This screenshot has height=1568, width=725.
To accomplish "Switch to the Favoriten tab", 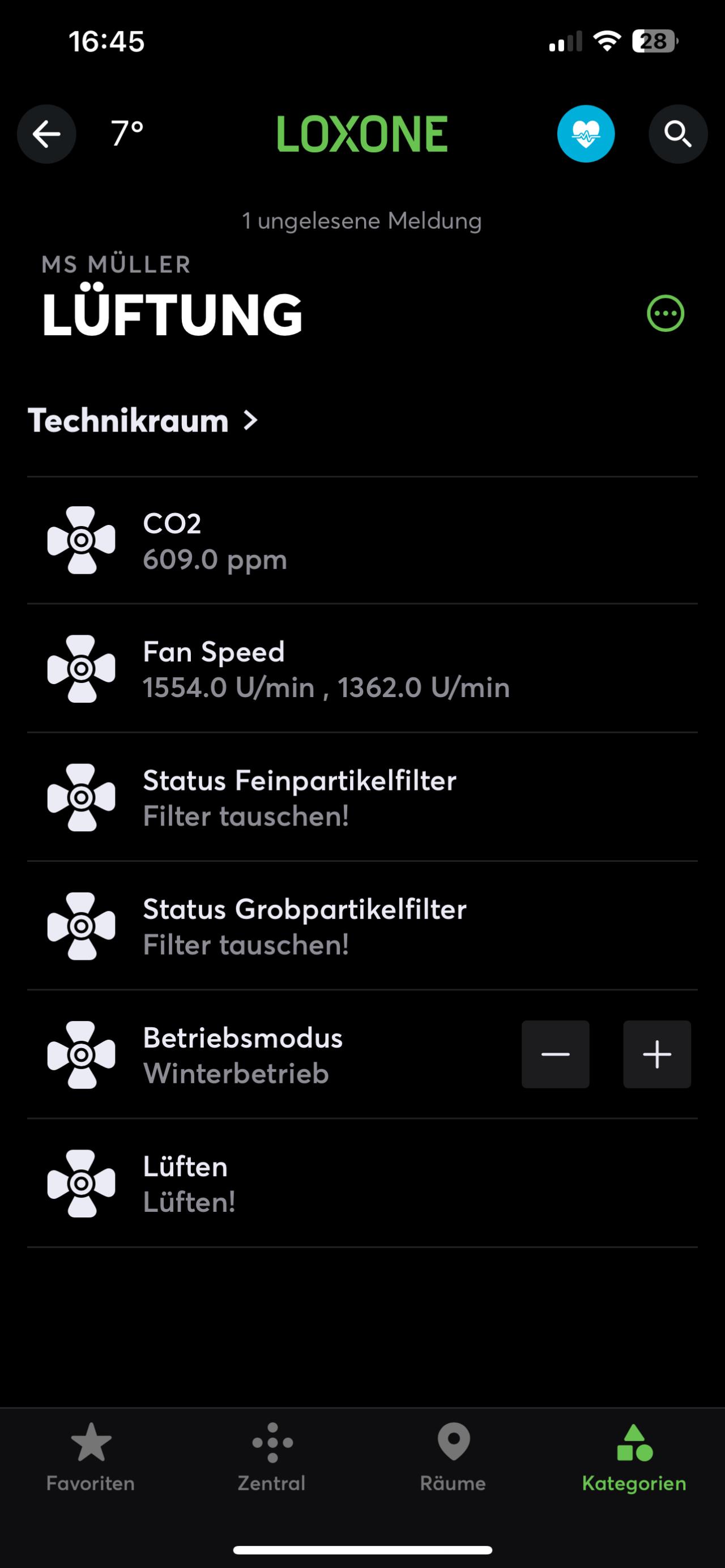I will click(91, 1458).
